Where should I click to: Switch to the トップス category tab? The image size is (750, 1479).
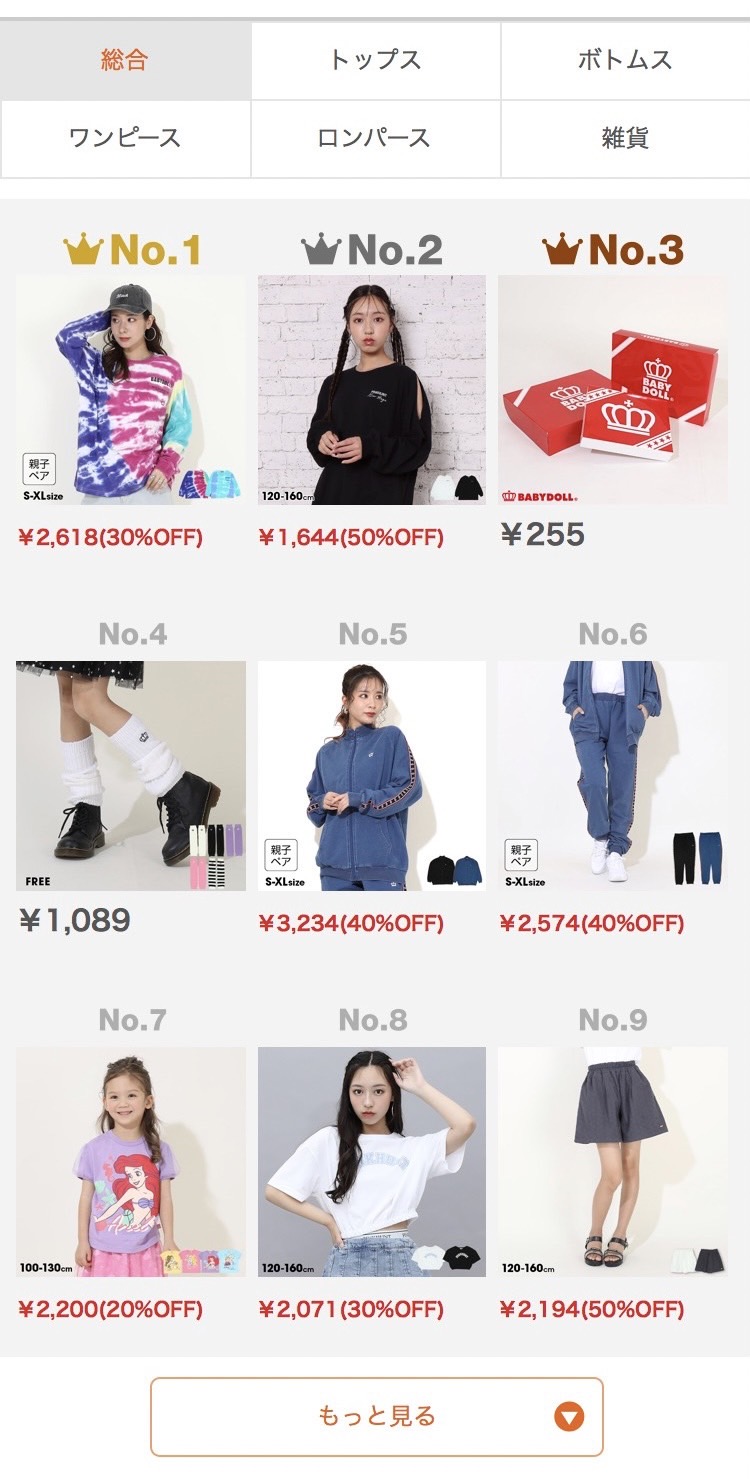click(375, 60)
